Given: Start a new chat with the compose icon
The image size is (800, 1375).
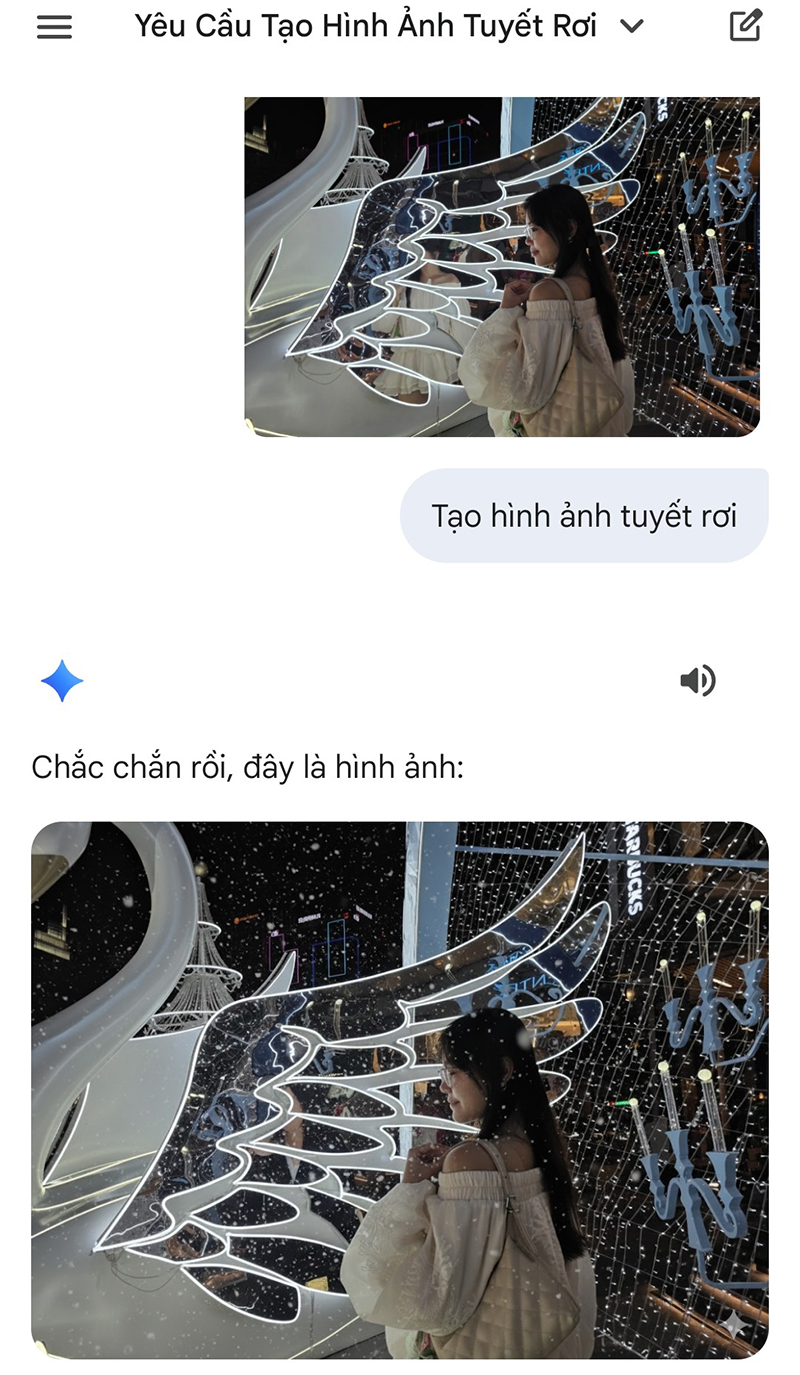Looking at the screenshot, I should click(746, 26).
